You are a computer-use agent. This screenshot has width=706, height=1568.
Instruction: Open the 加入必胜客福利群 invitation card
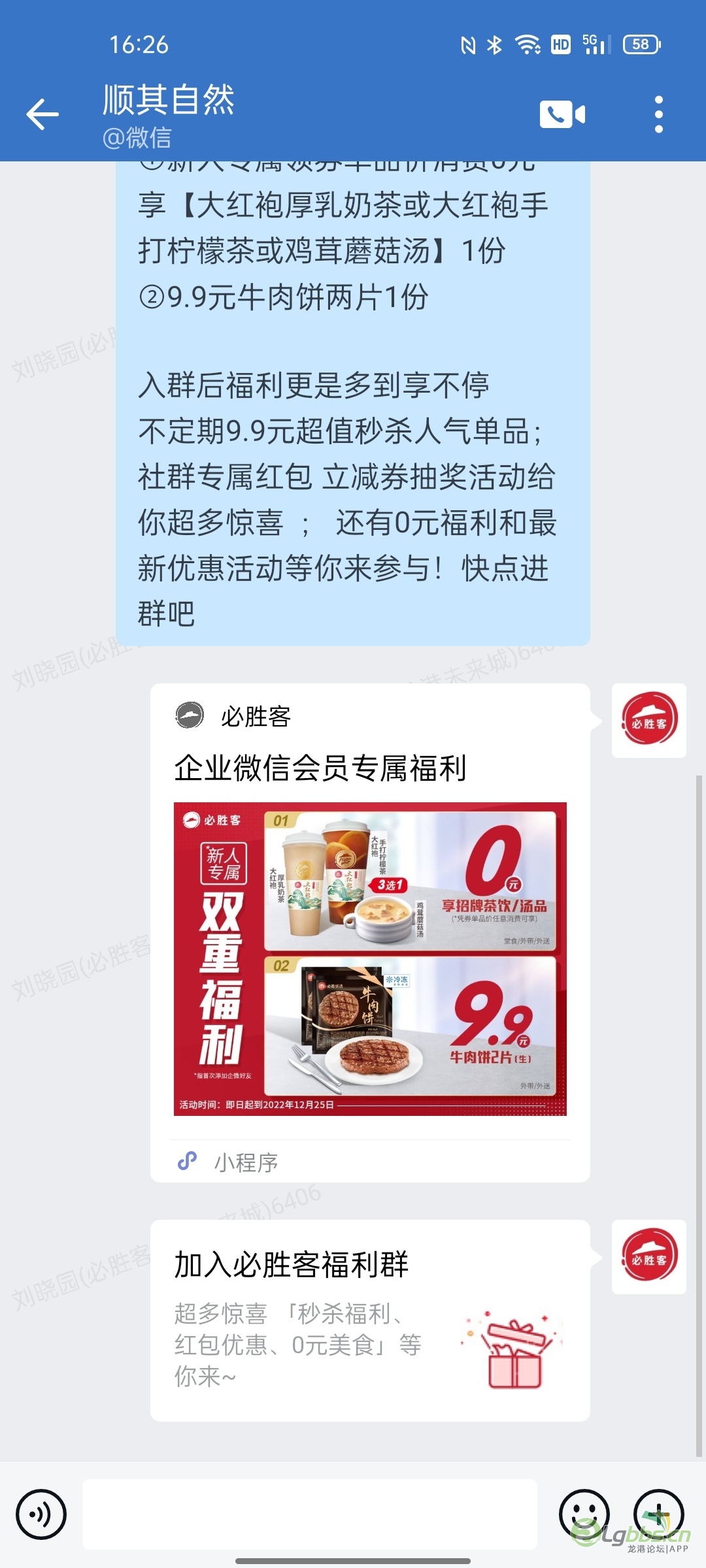[370, 1320]
